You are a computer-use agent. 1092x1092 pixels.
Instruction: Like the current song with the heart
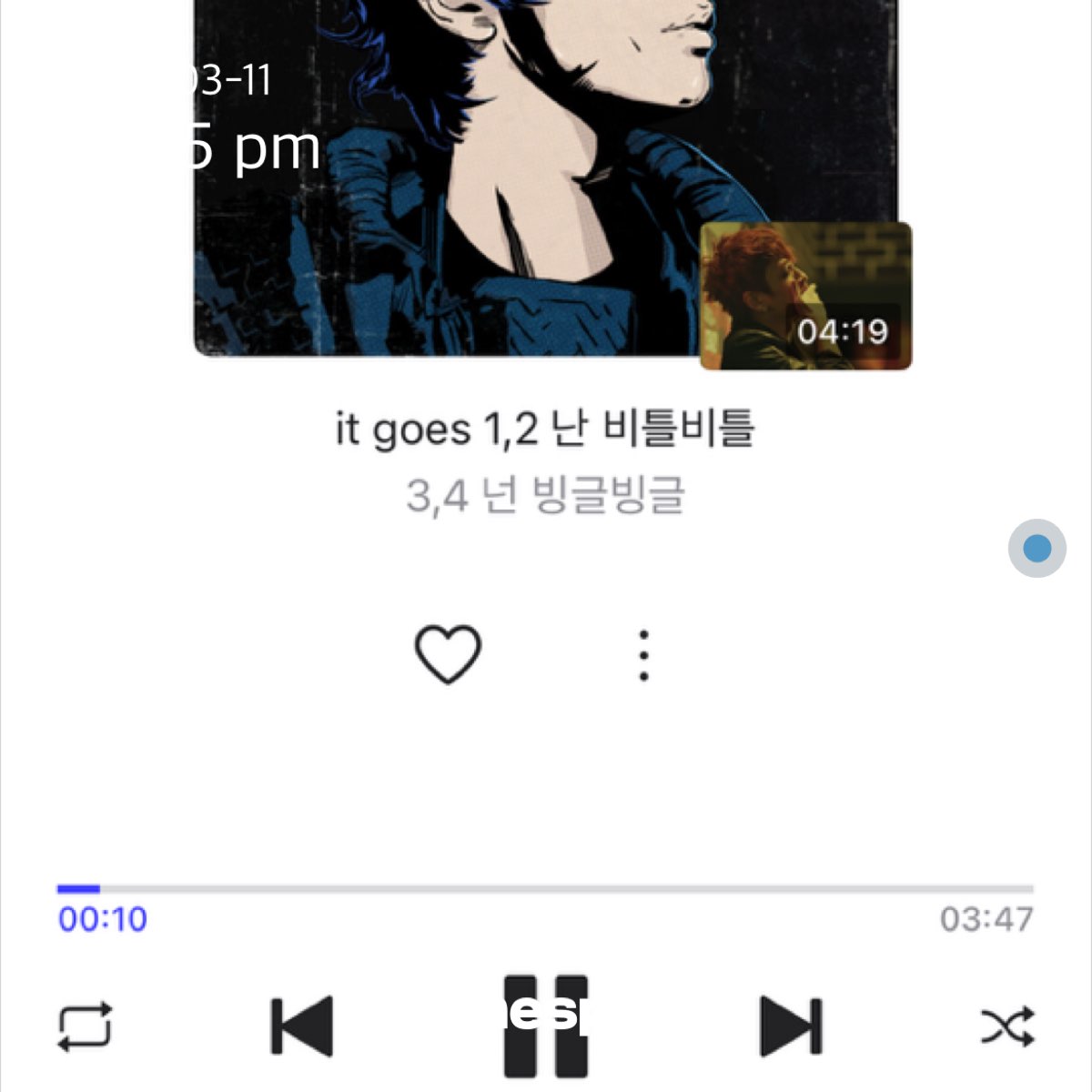coord(447,654)
